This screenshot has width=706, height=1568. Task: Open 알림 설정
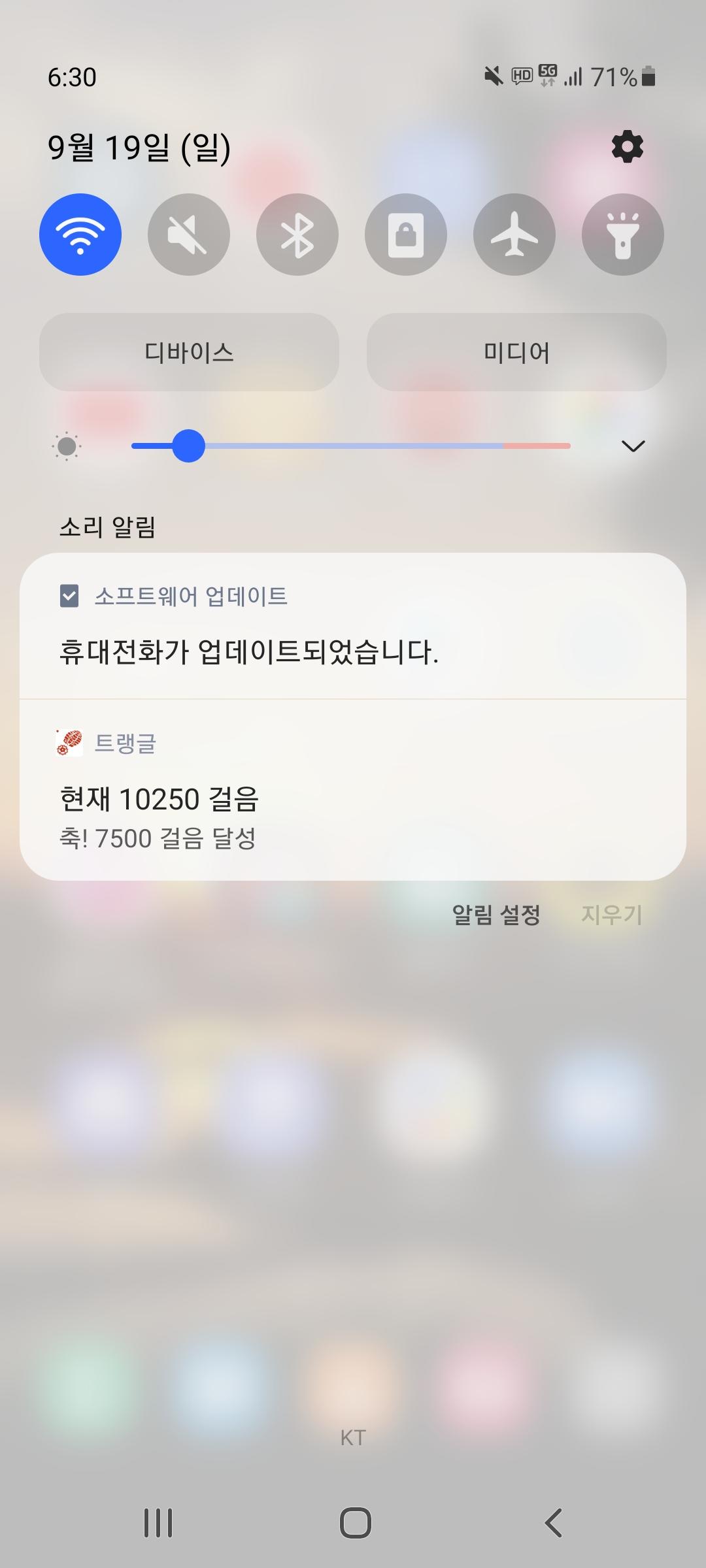pyautogui.click(x=496, y=915)
